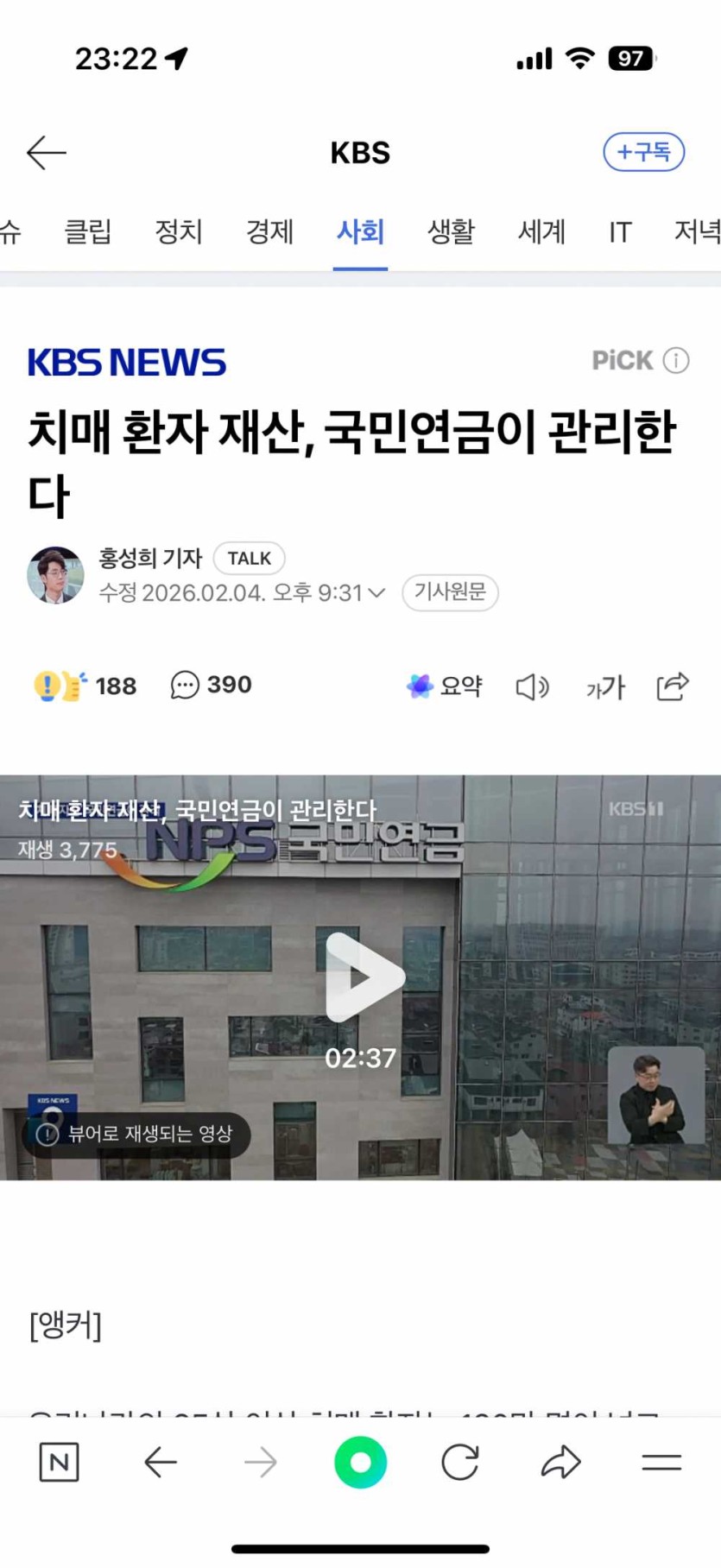Switch to the 경제 tab
This screenshot has height=1568, width=721.
[x=269, y=231]
